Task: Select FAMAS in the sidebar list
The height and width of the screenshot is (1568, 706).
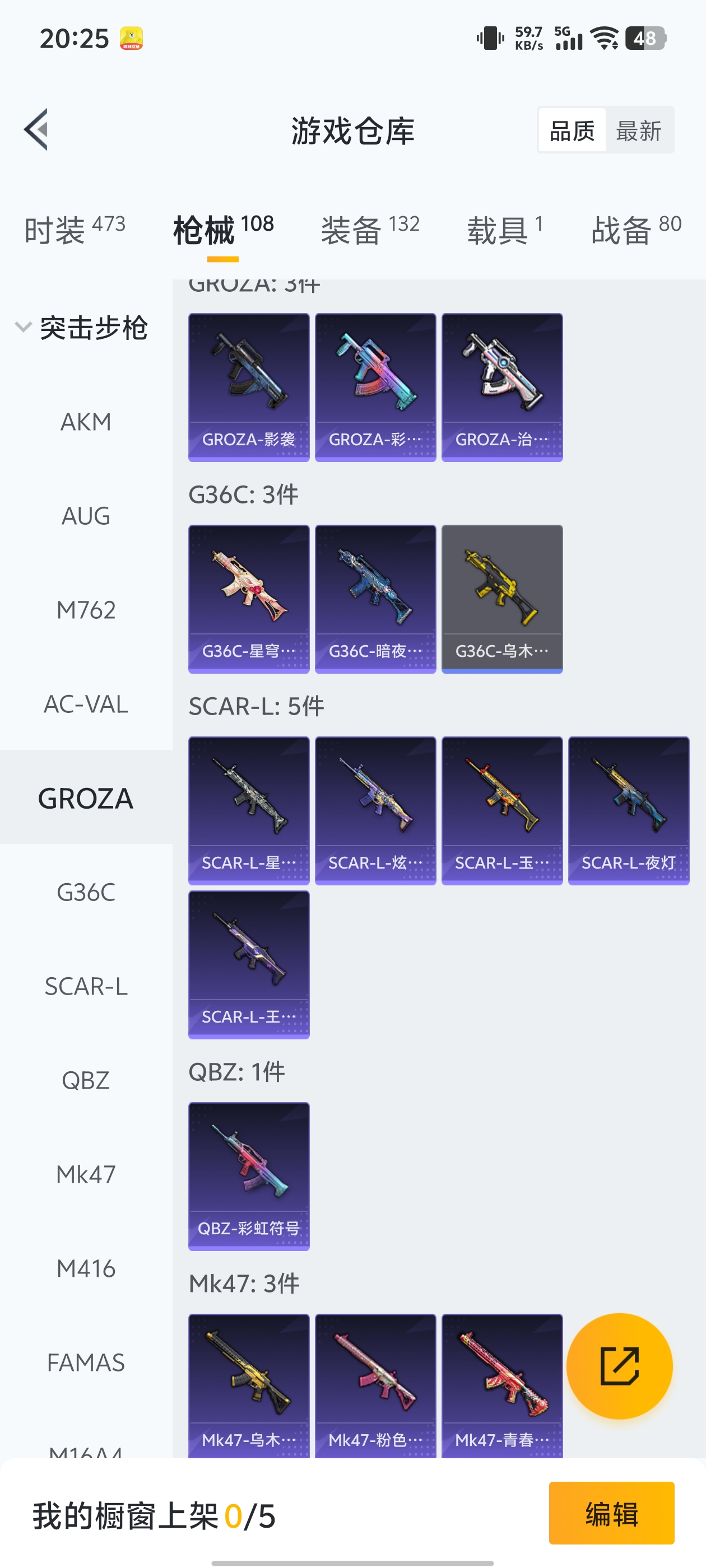Action: coord(86,1362)
